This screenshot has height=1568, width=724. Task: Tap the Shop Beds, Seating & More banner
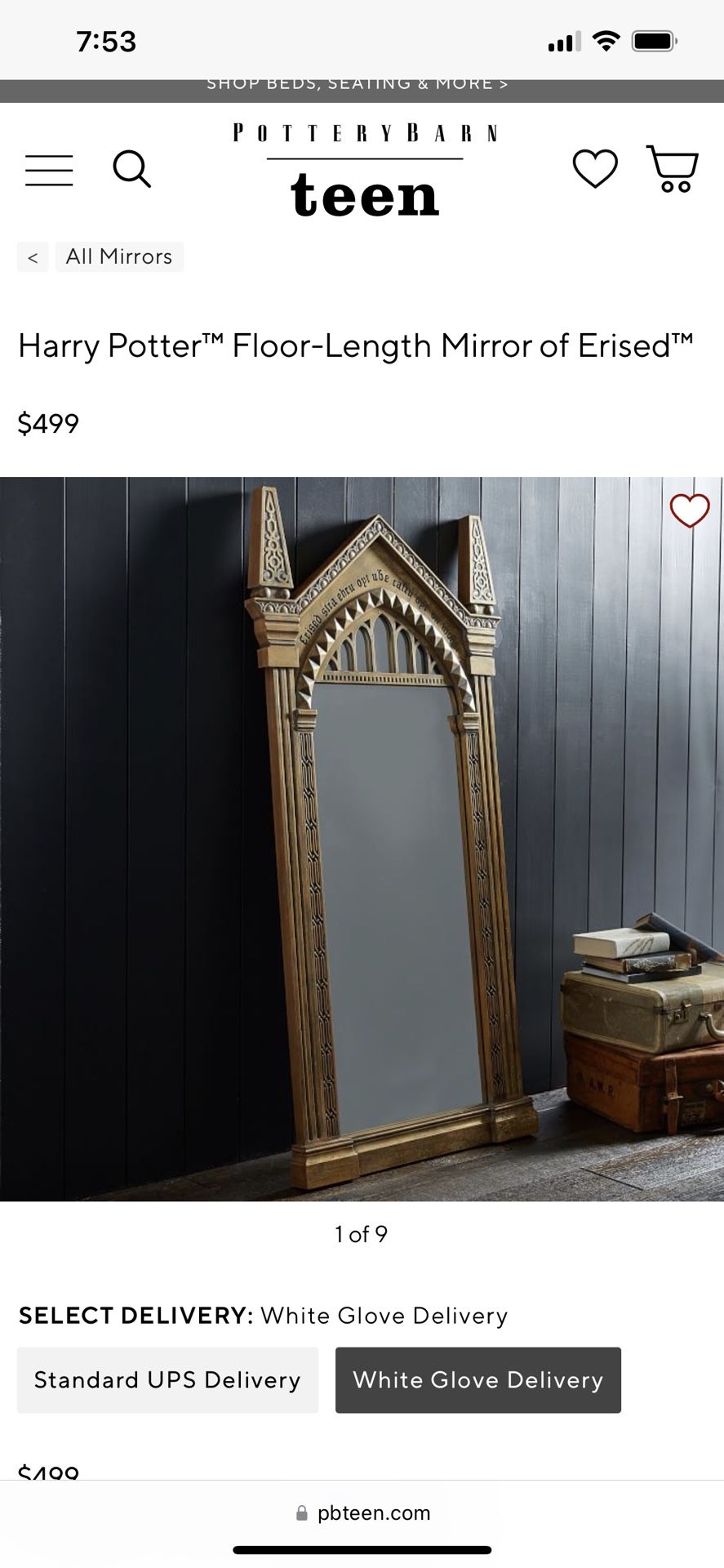point(358,85)
